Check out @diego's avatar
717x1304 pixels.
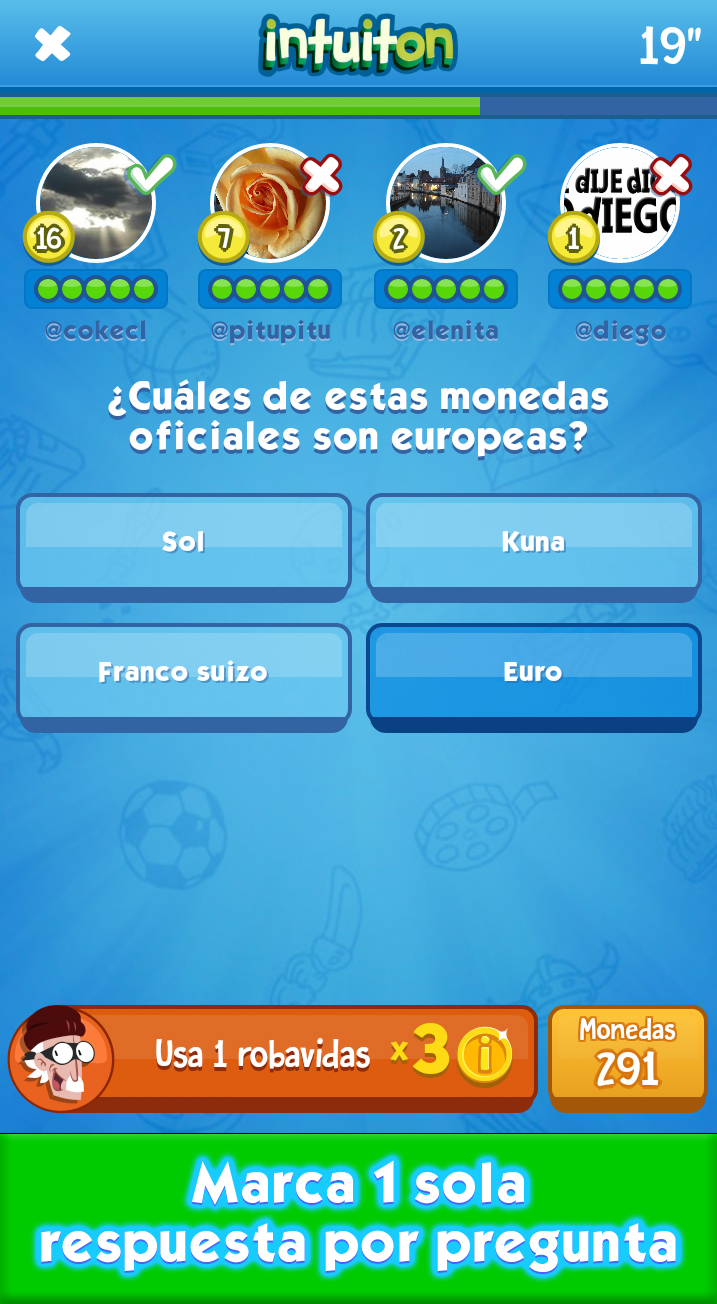(620, 204)
